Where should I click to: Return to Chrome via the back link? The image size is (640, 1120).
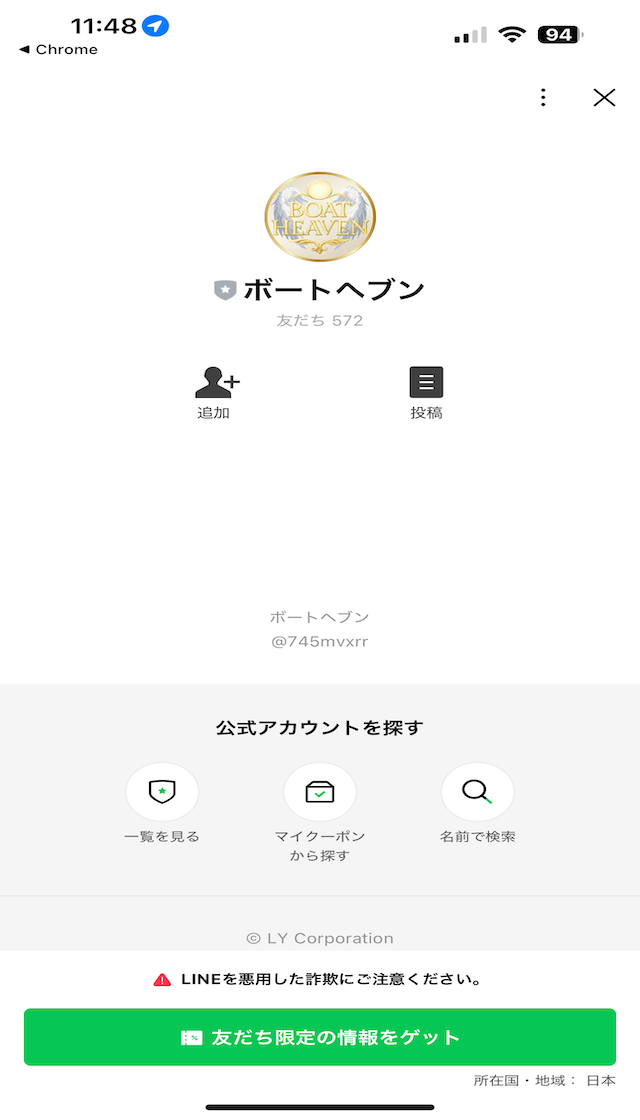coord(59,49)
